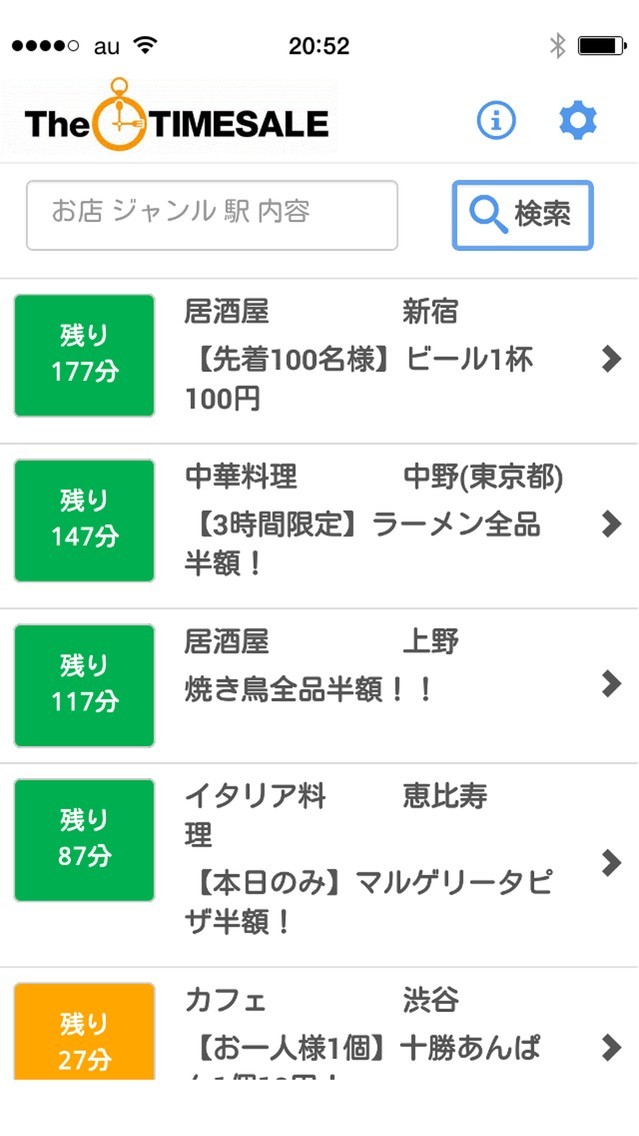The image size is (639, 1136).
Task: Open the 中野 ラーメン全品半額 deal
Action: tap(320, 526)
